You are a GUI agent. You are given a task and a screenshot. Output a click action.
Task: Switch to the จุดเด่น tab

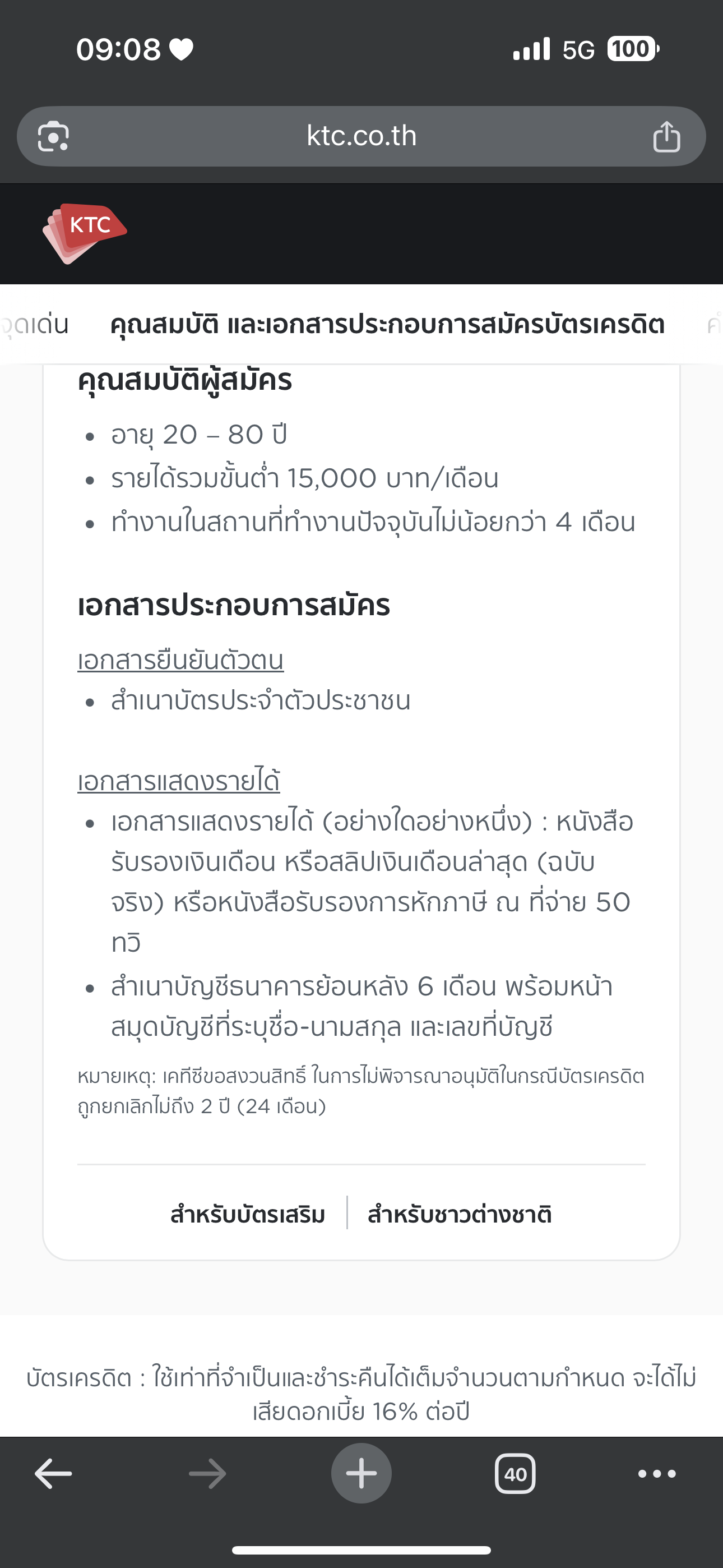(x=34, y=325)
